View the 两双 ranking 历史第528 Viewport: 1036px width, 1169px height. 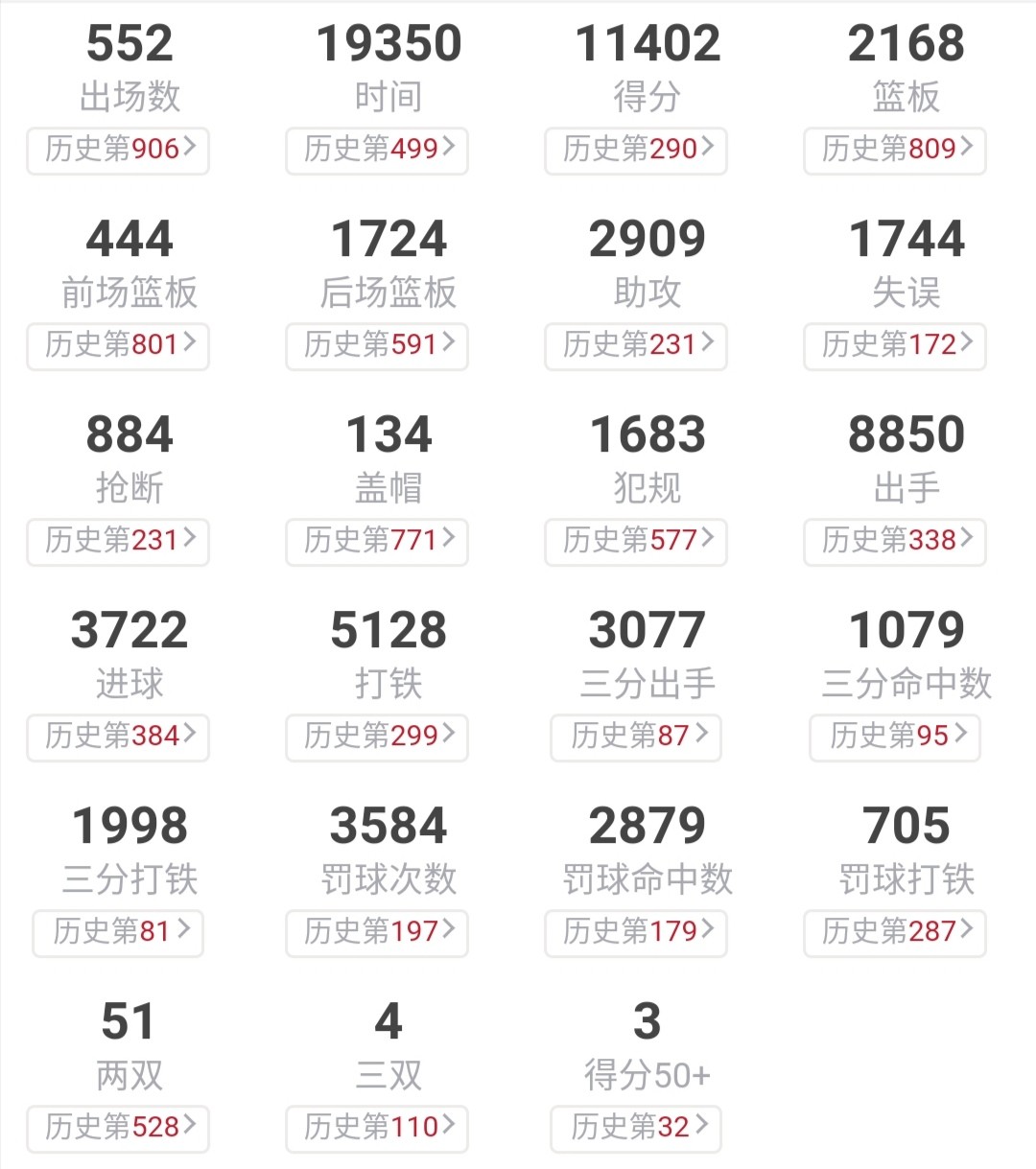118,1128
